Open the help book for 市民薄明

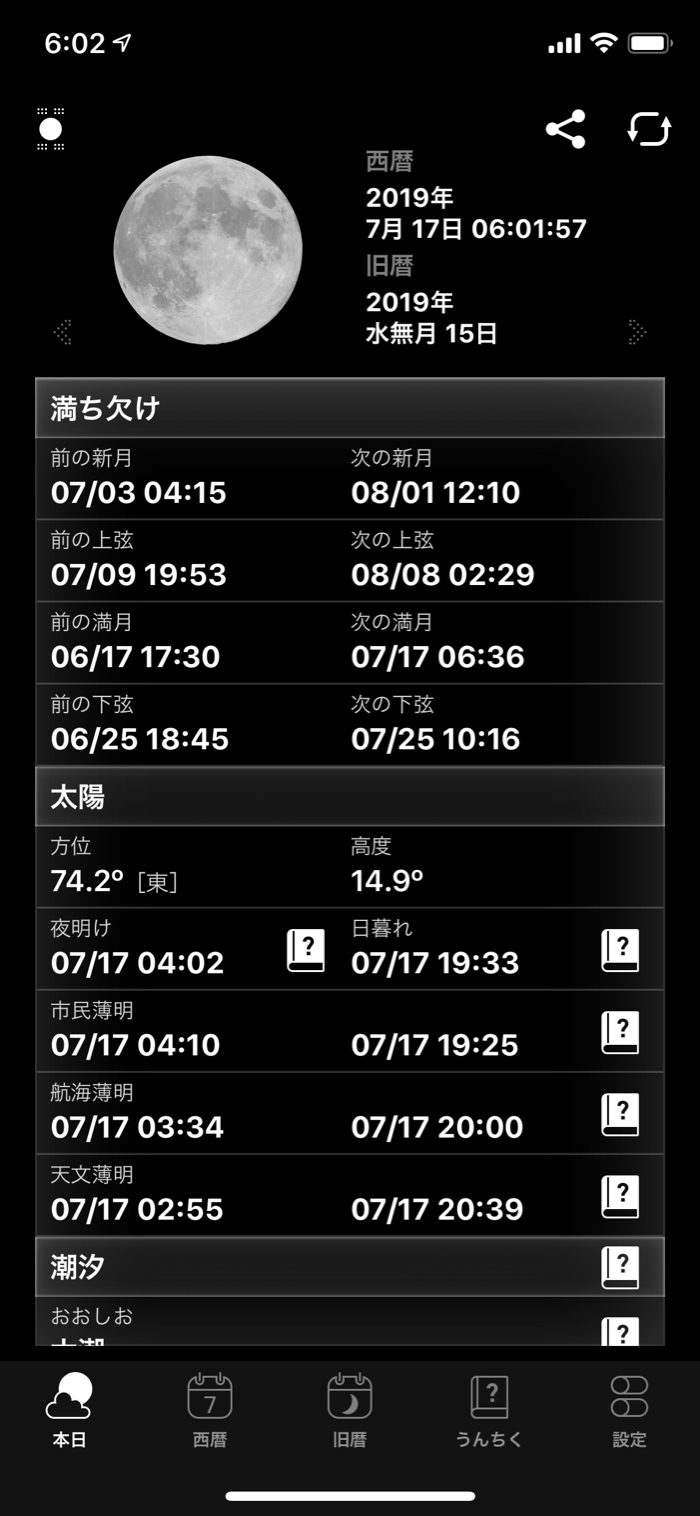[620, 1032]
